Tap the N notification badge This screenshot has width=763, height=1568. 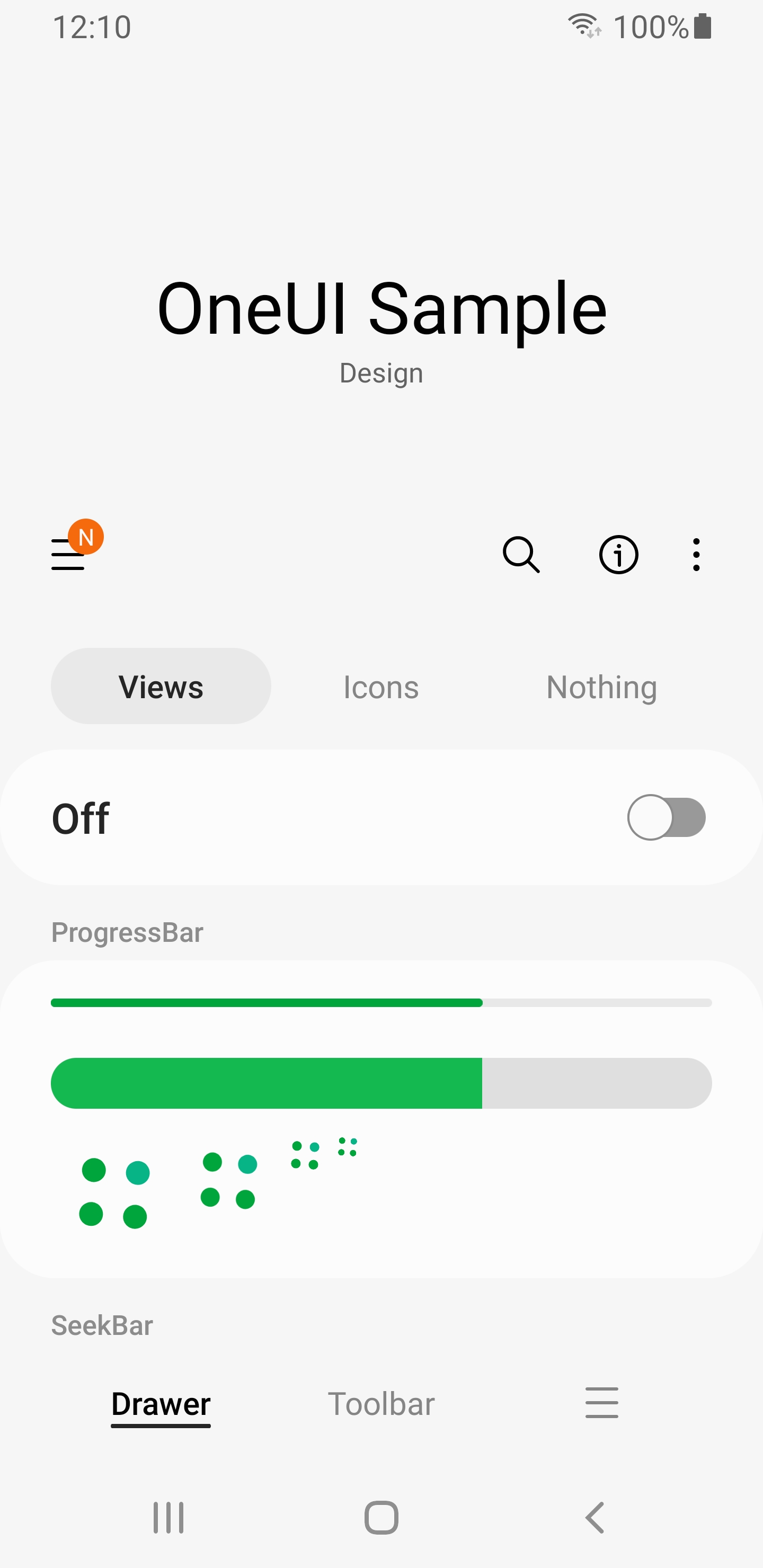click(x=86, y=536)
